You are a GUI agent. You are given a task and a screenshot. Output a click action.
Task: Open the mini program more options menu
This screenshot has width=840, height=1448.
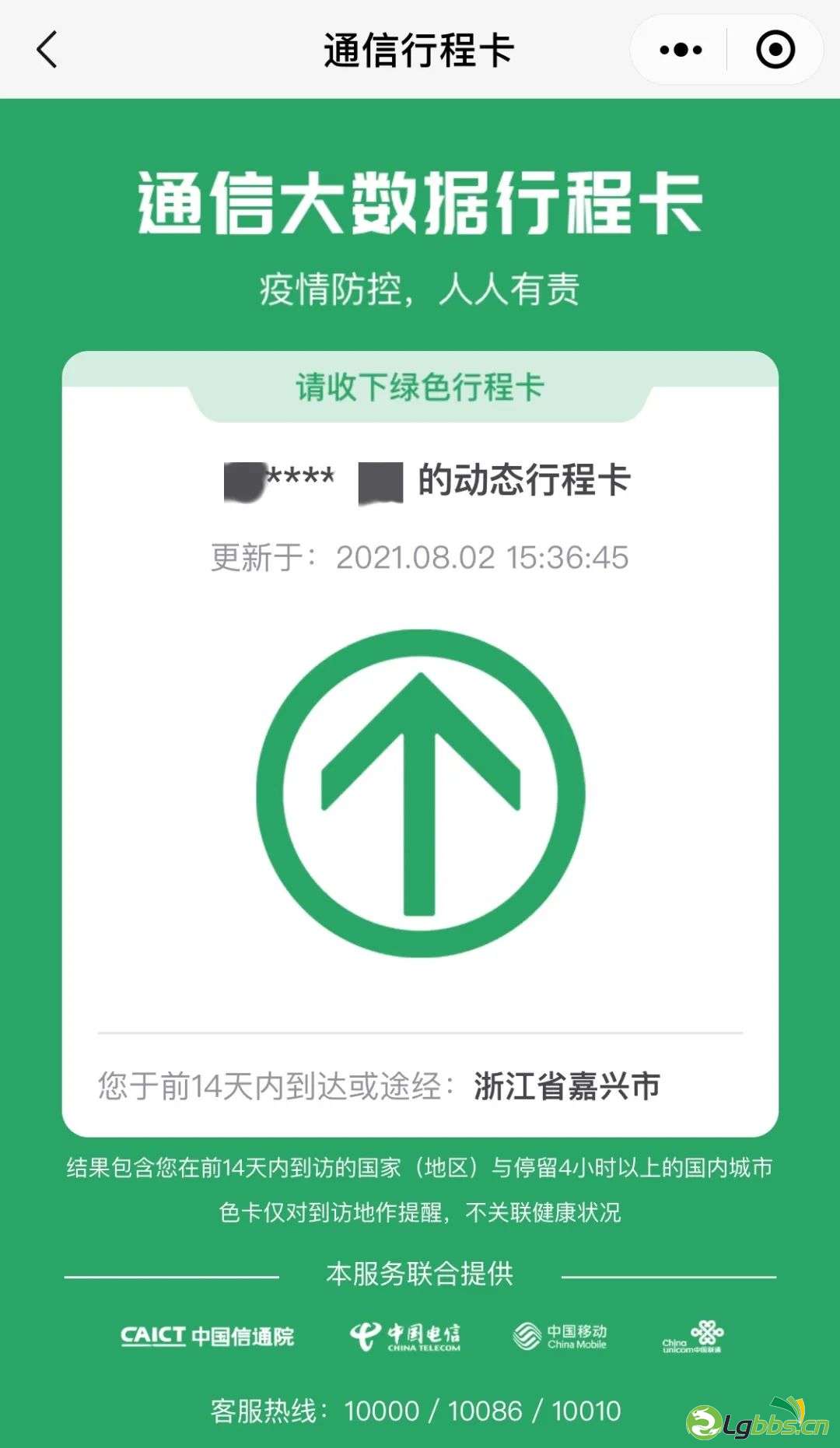(680, 50)
